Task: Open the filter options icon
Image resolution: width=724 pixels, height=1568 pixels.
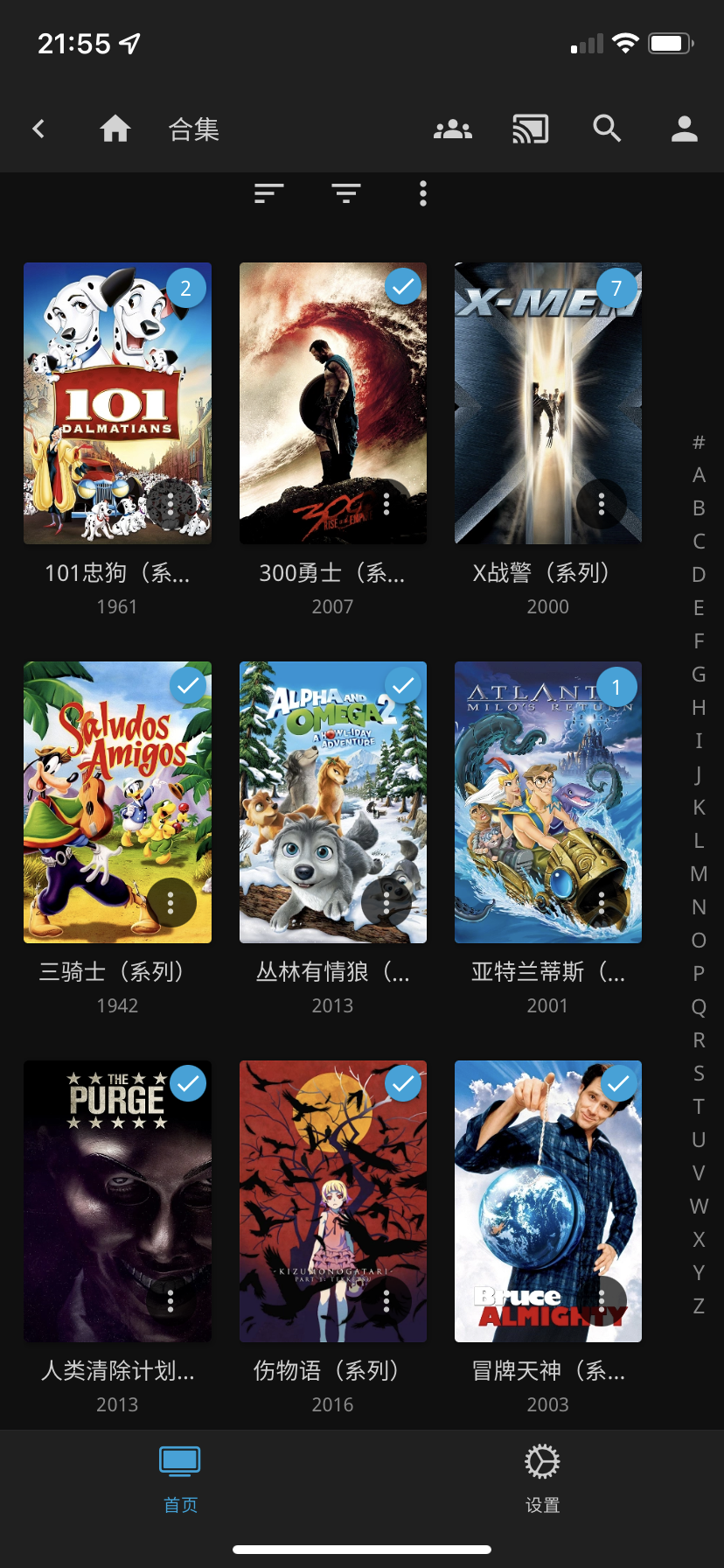Action: coord(346,193)
